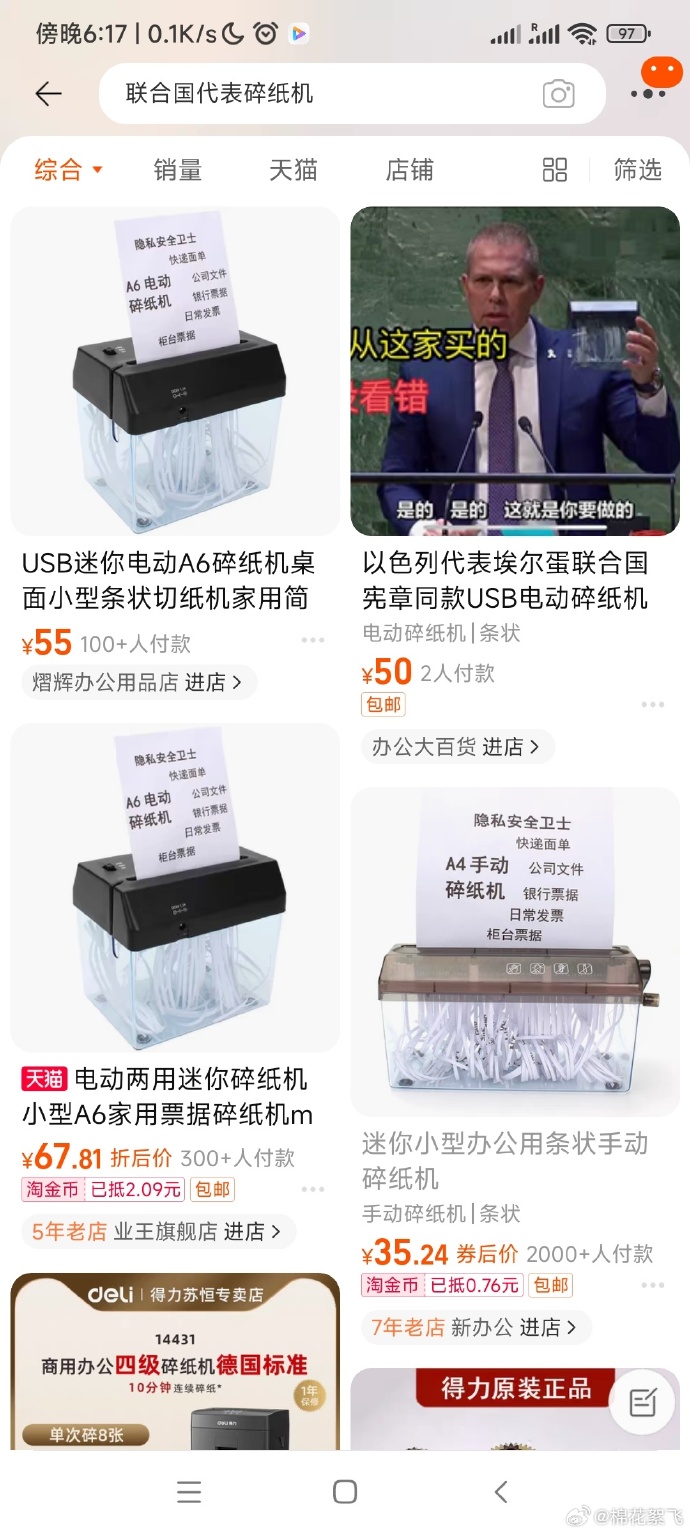
Task: Switch to the 天猫 tab
Action: [293, 170]
